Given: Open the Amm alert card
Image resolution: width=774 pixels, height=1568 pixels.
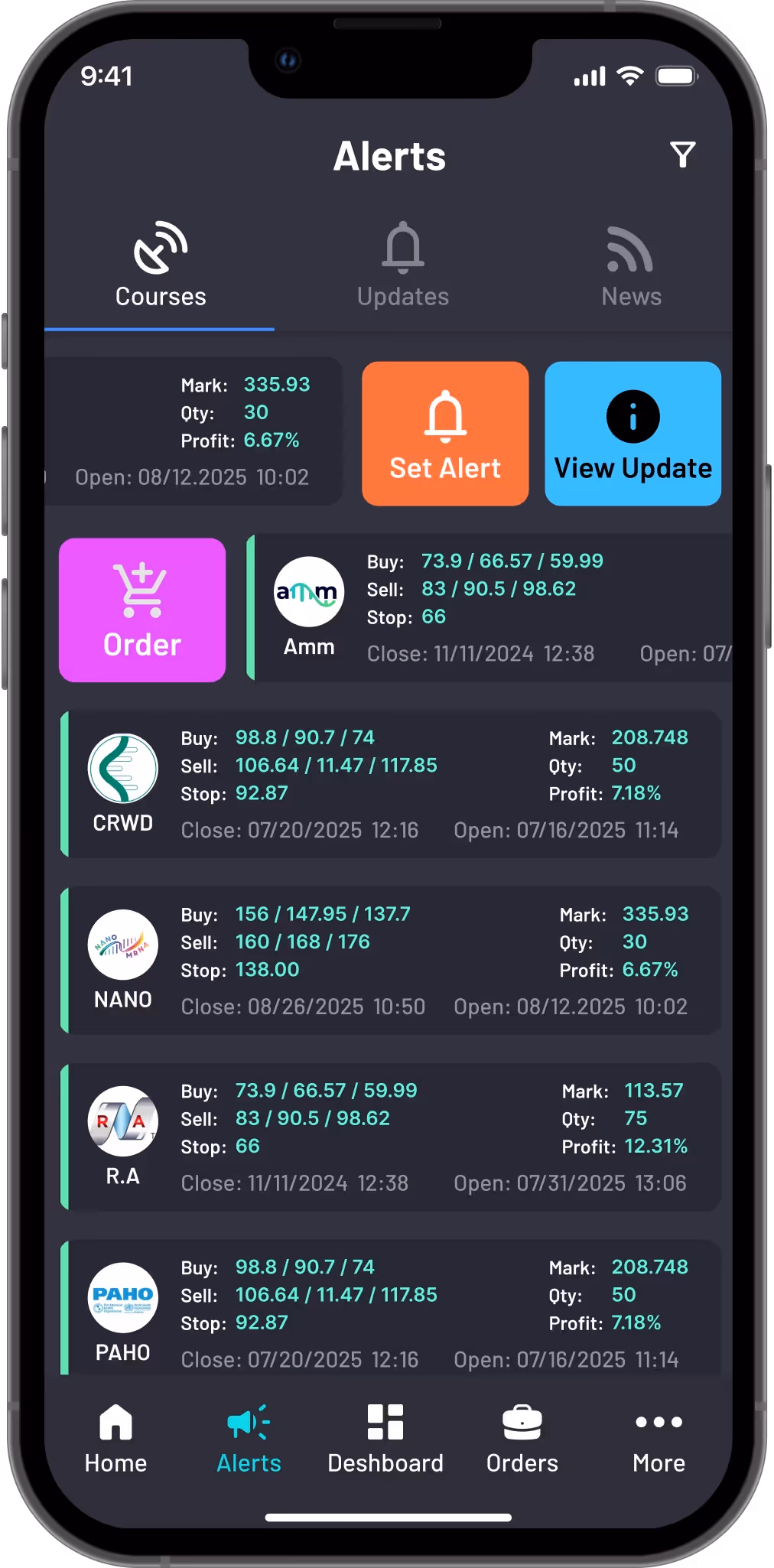Looking at the screenshot, I should (x=489, y=607).
